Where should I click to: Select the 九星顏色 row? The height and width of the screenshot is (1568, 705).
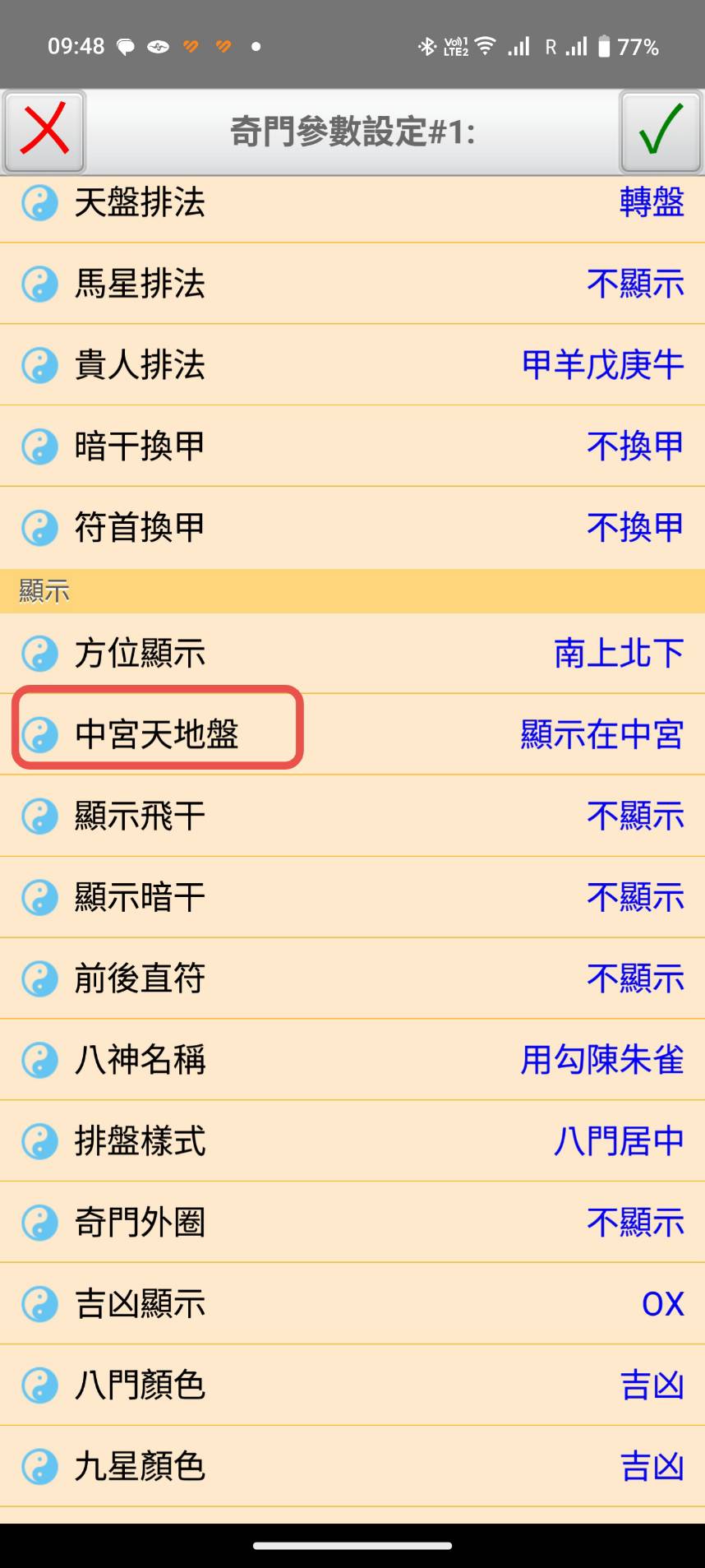click(x=352, y=1466)
